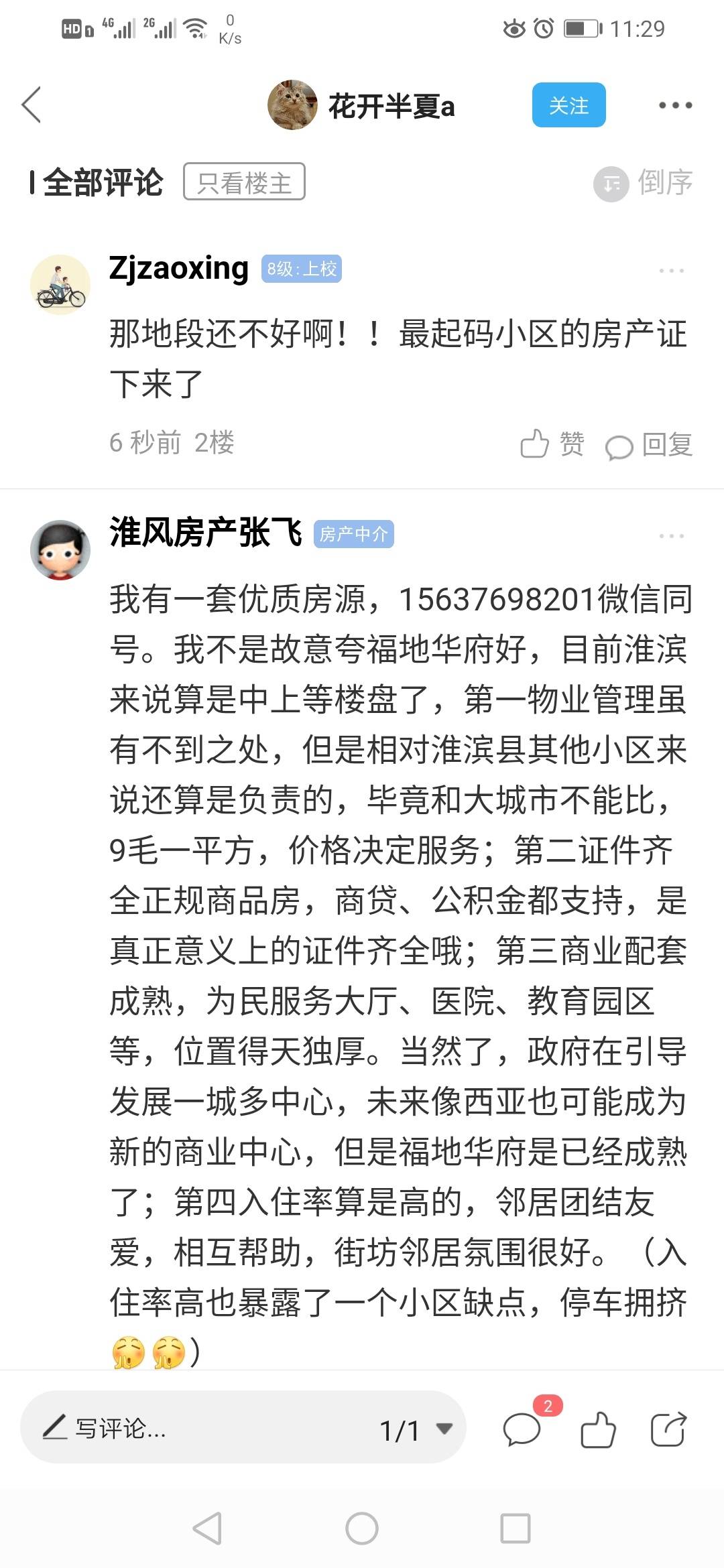Follow 花开半夏a with the 关注 button
724x1568 pixels.
tap(568, 105)
